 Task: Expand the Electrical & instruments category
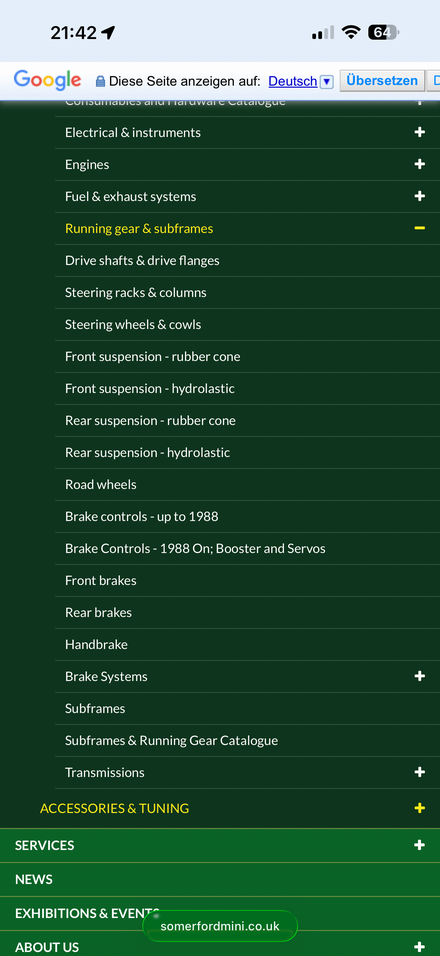(x=419, y=132)
